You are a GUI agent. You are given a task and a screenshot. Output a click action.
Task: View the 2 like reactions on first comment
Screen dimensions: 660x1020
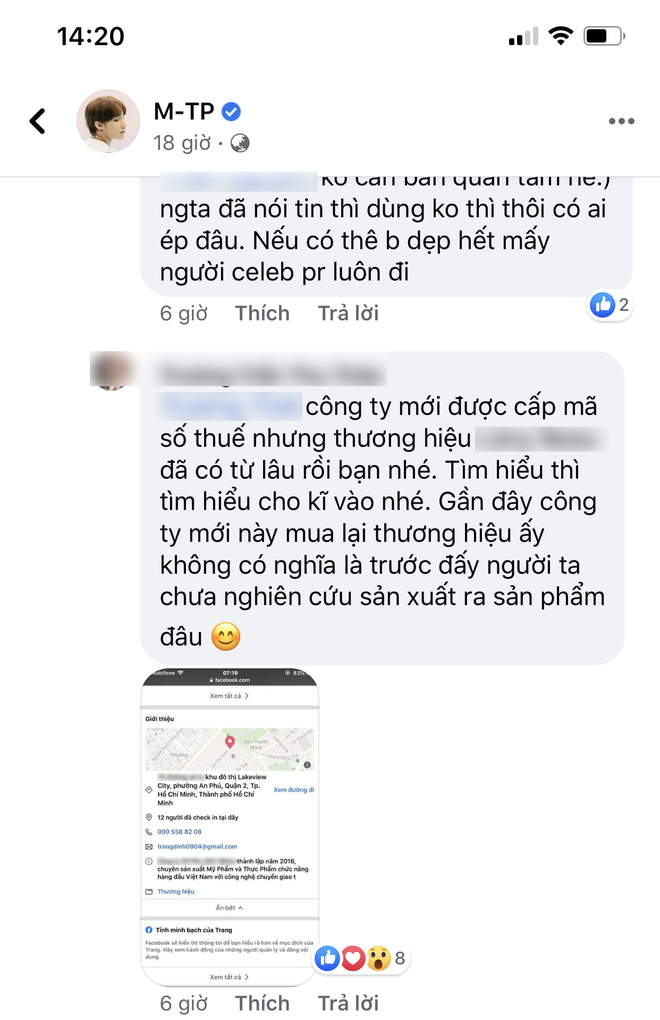609,305
